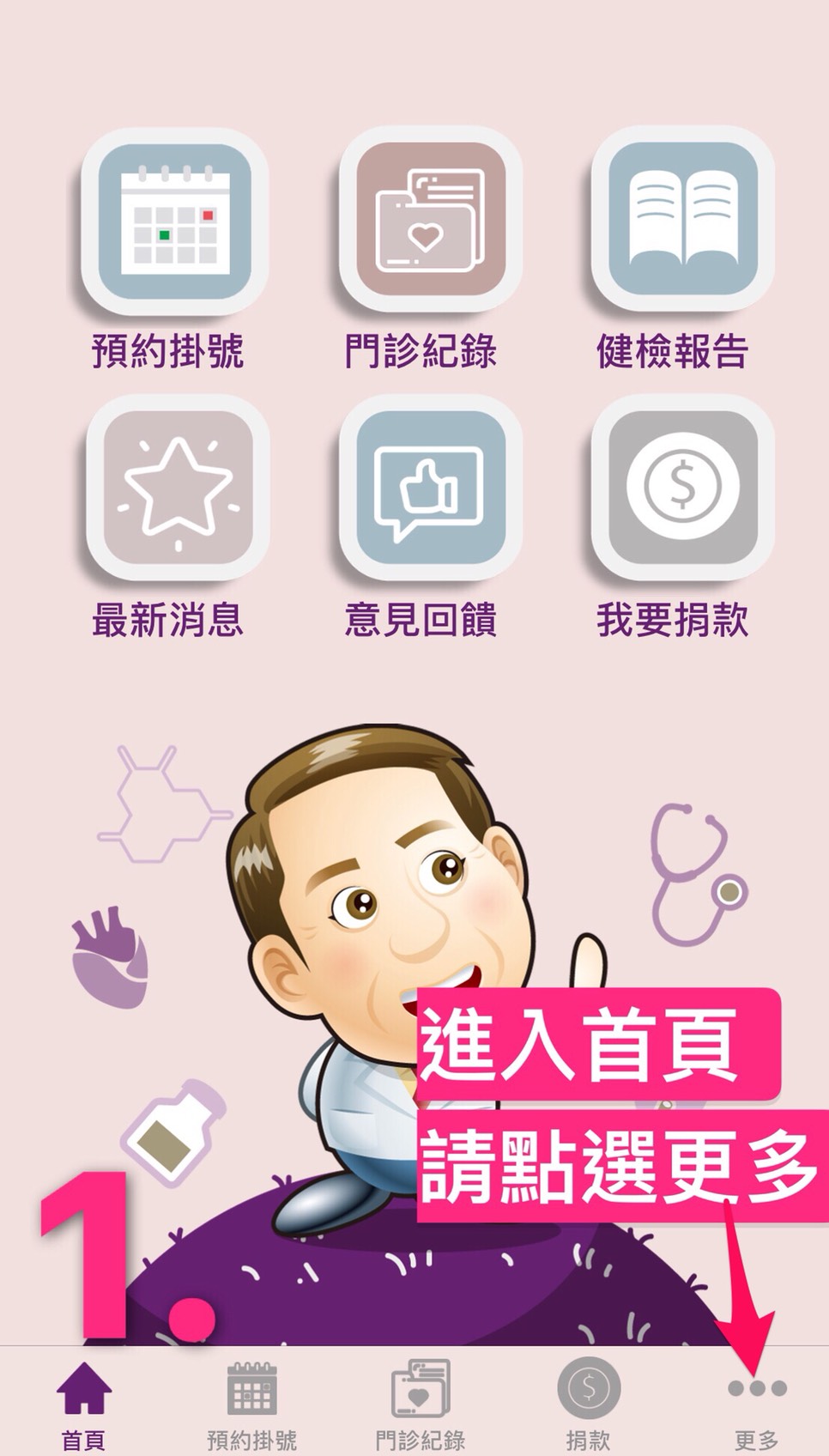Switch to the 預約掛號 bottom tab
This screenshot has height=1456, width=829.
pos(251,1403)
